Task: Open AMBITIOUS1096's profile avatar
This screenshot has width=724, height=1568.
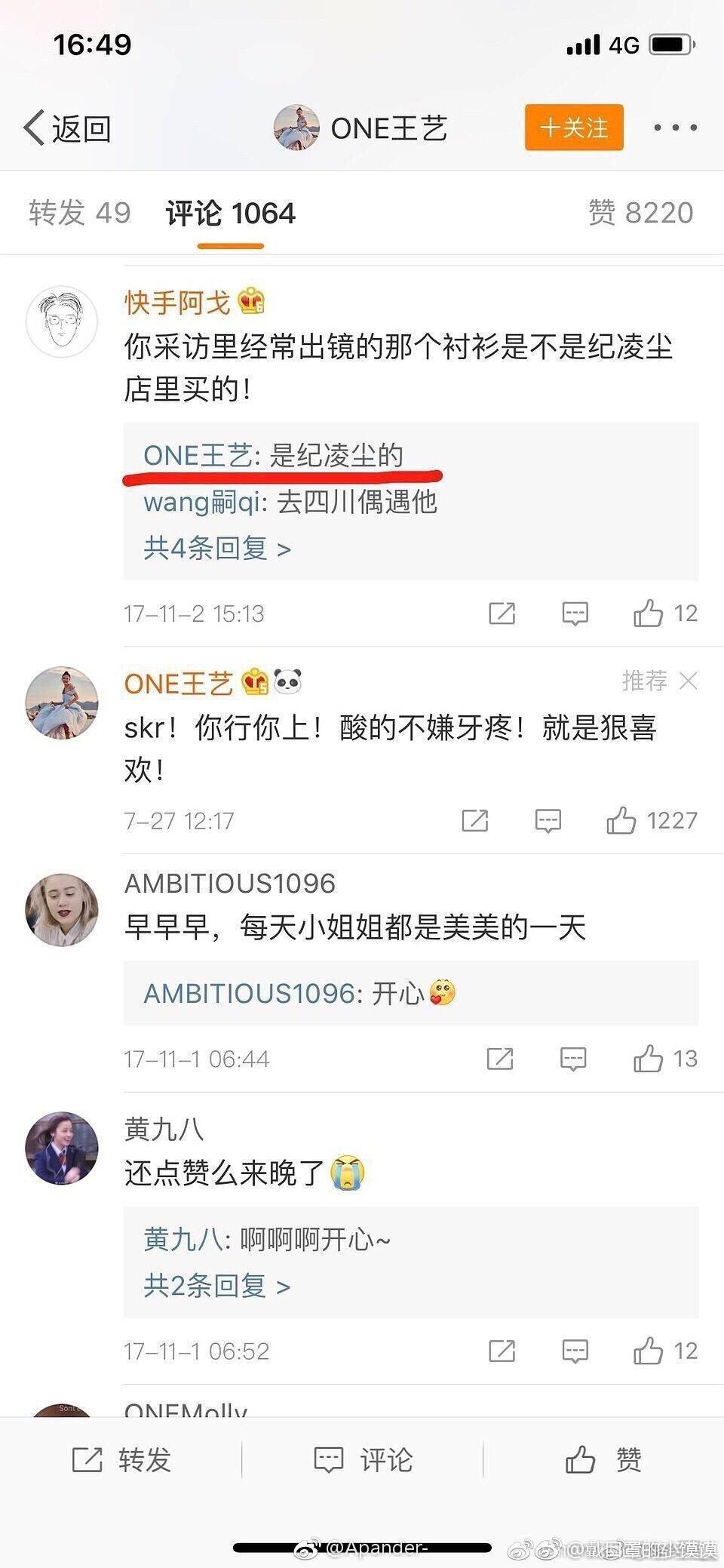Action: 62,910
